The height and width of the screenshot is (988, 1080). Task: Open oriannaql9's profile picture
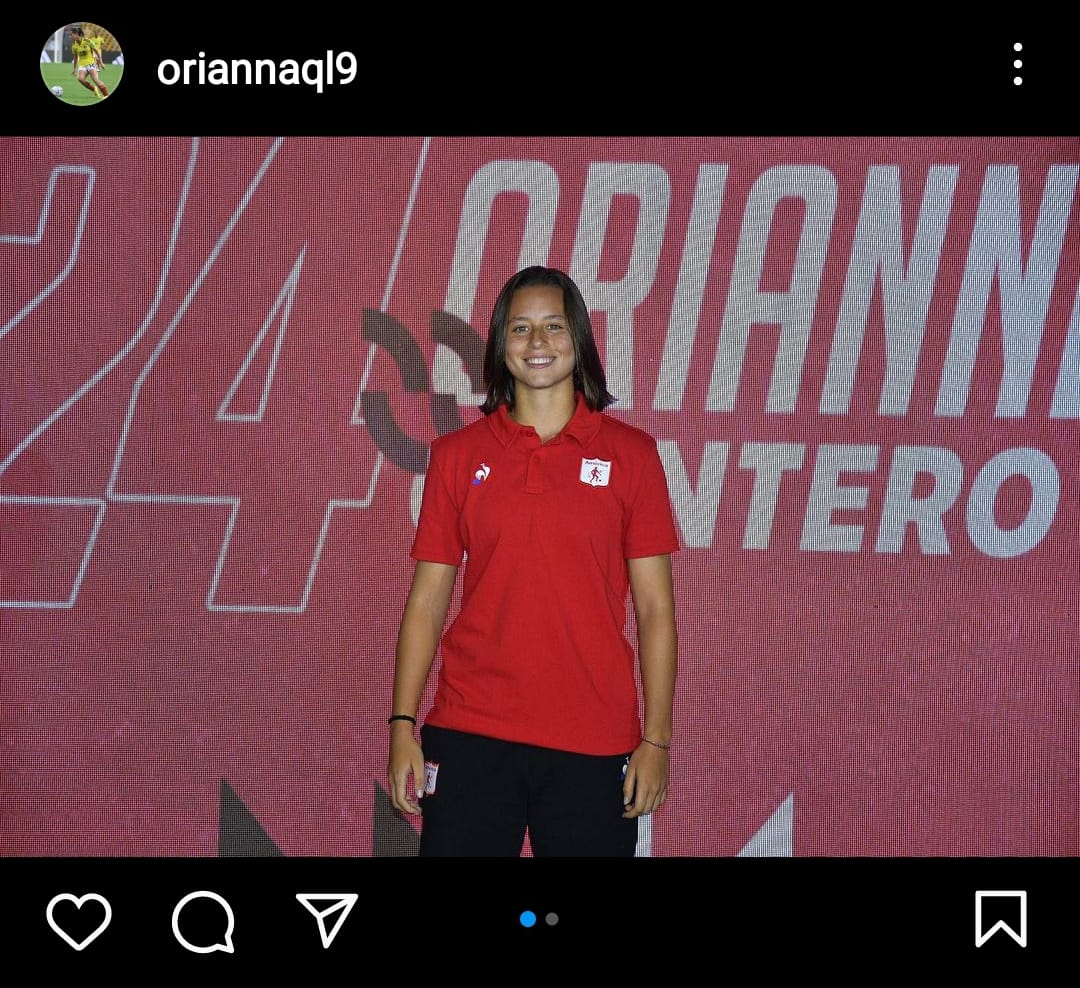pyautogui.click(x=81, y=64)
